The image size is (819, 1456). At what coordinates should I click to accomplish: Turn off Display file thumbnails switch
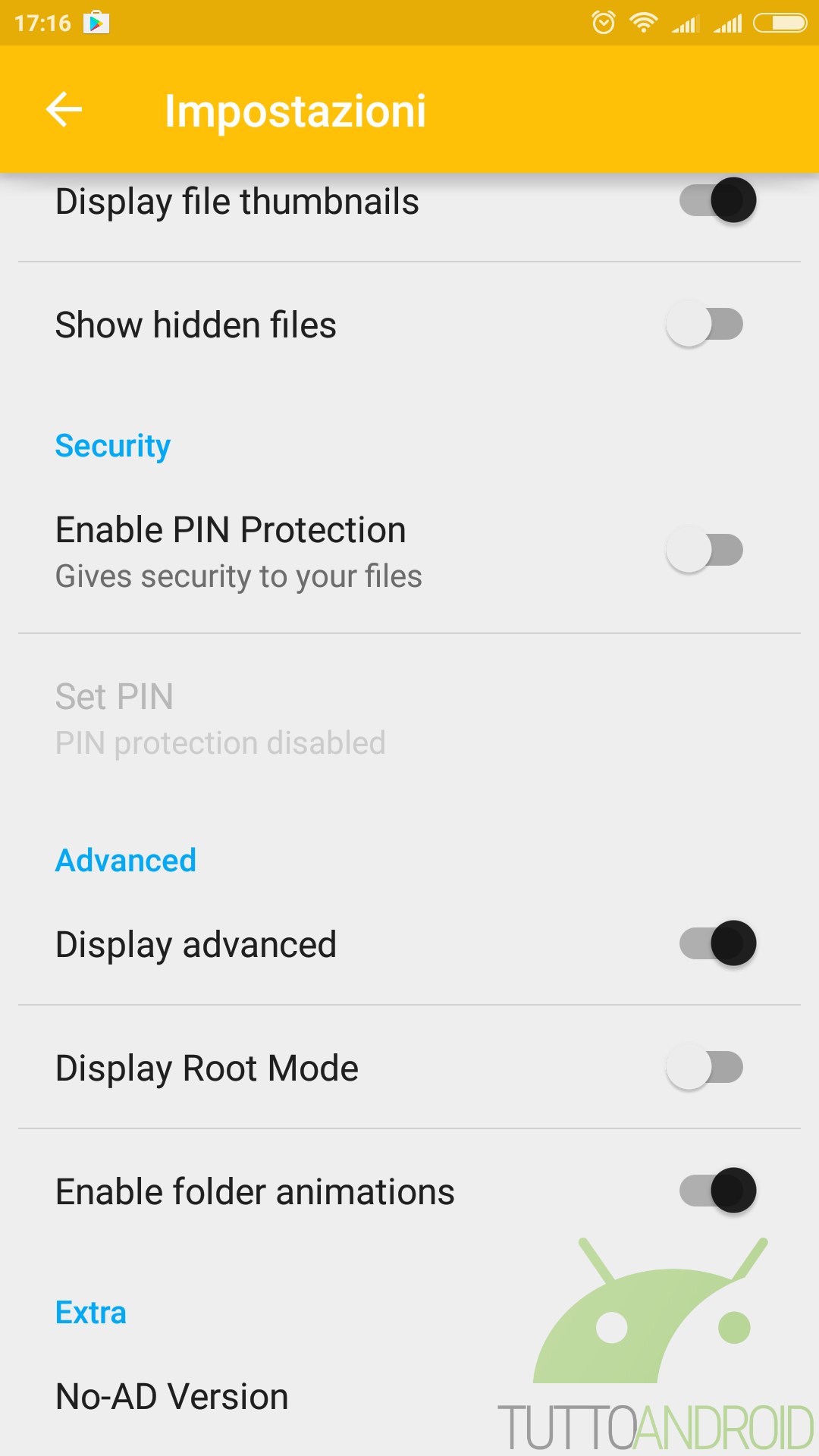click(x=717, y=200)
